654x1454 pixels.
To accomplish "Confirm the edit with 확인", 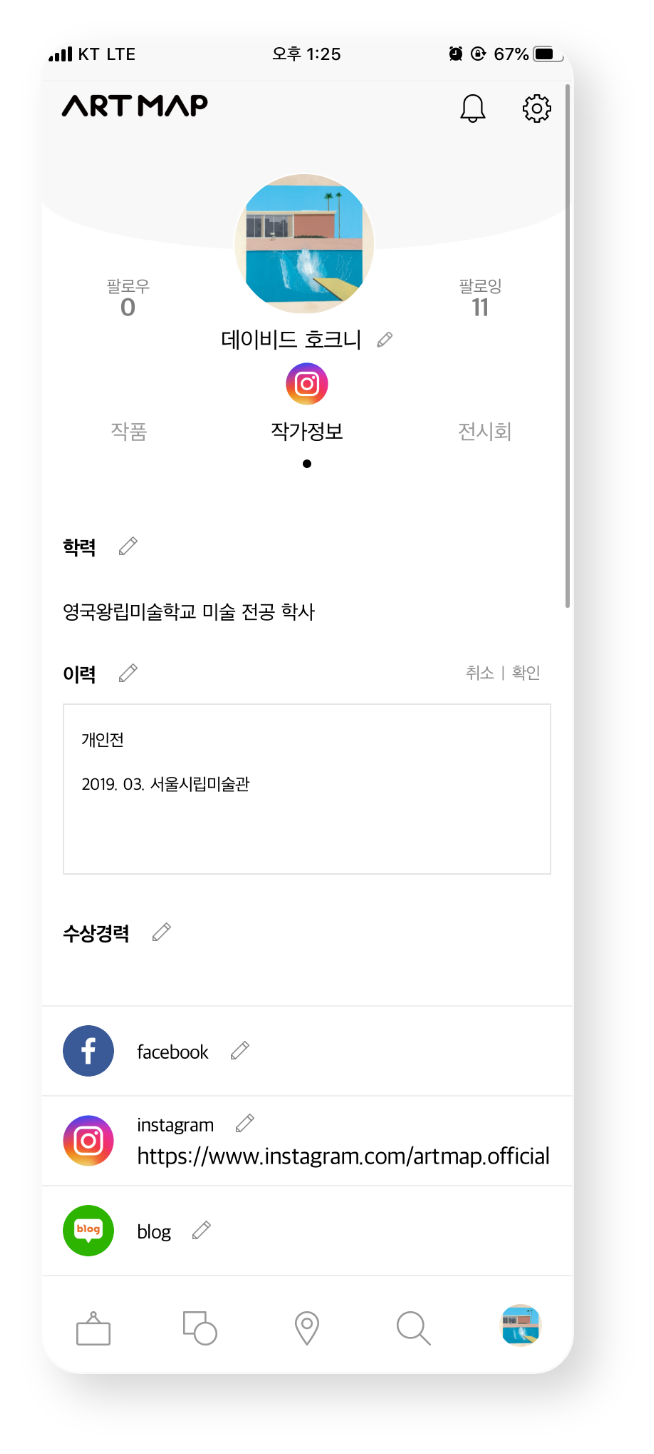I will click(526, 673).
